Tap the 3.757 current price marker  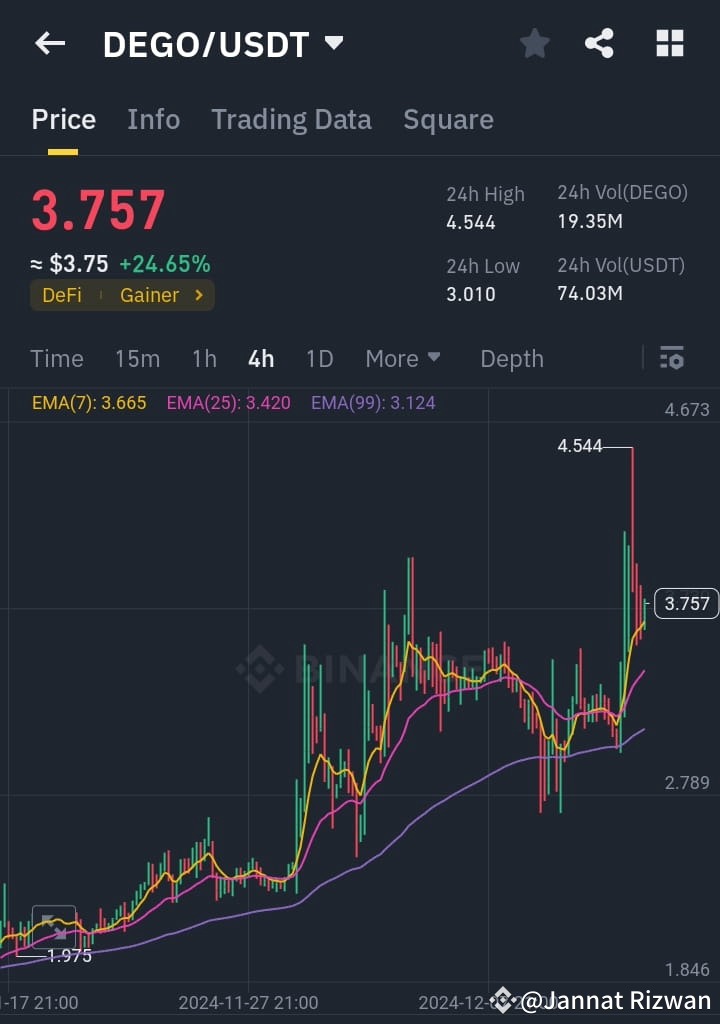pos(686,603)
